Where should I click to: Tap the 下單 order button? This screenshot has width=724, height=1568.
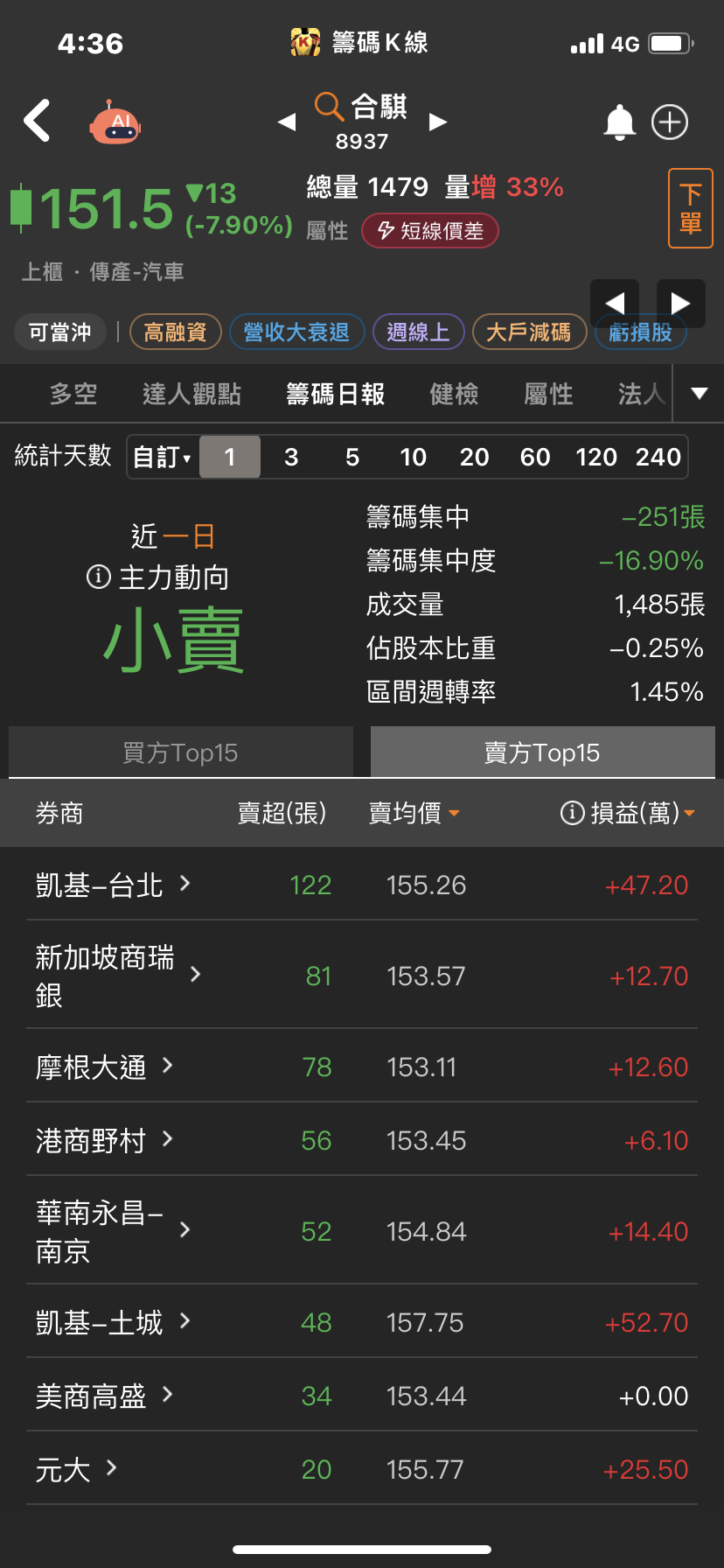pos(691,208)
